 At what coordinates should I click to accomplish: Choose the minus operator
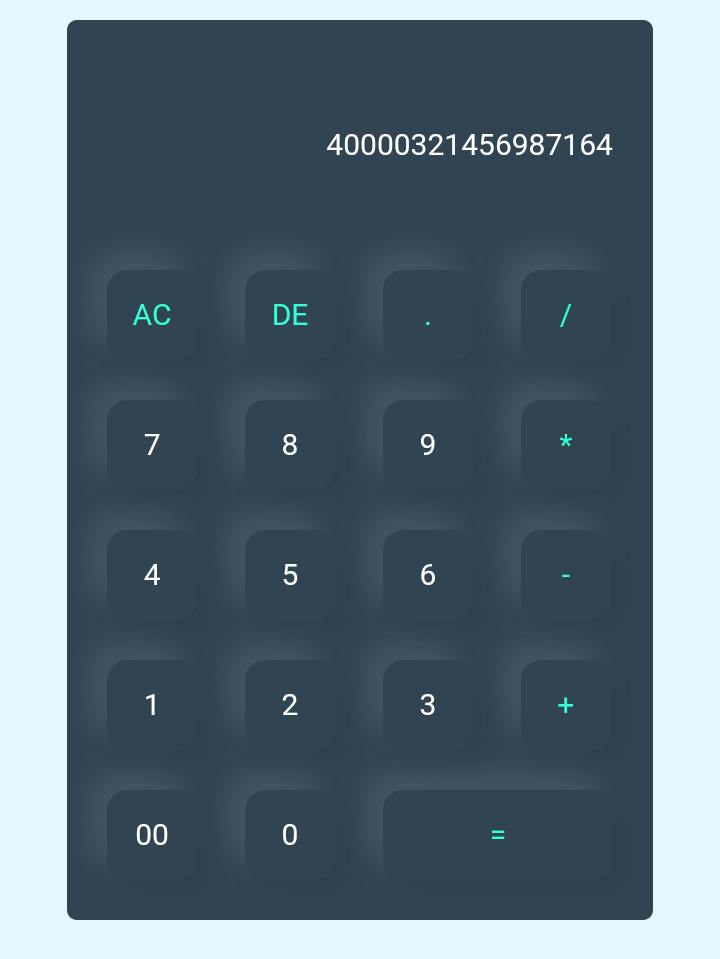click(566, 575)
